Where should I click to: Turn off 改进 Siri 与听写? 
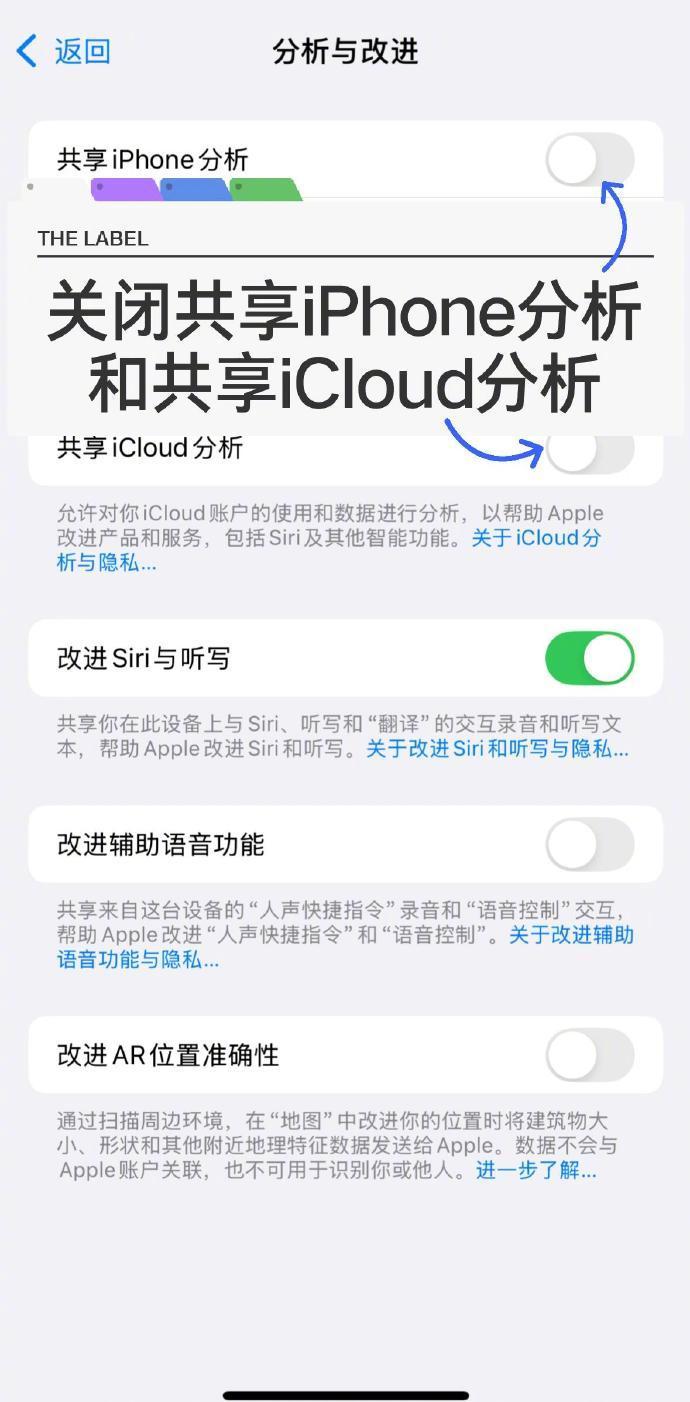click(589, 659)
